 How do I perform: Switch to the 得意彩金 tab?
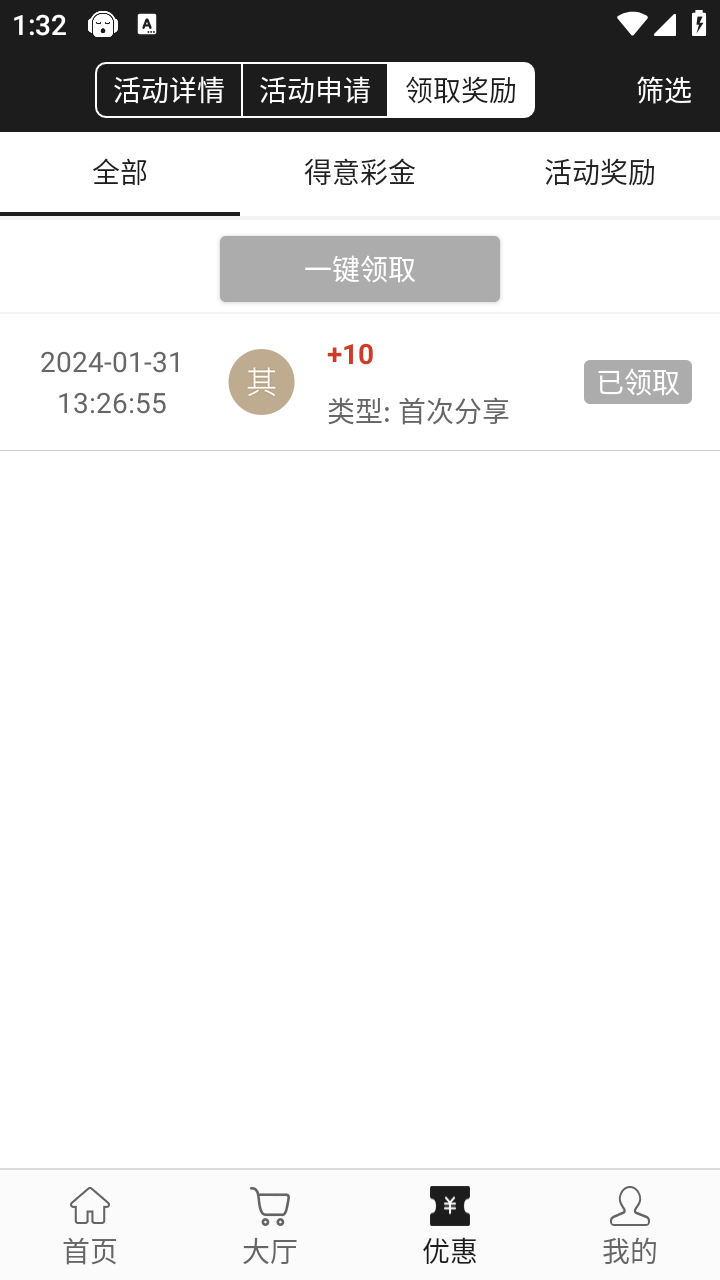pyautogui.click(x=360, y=173)
